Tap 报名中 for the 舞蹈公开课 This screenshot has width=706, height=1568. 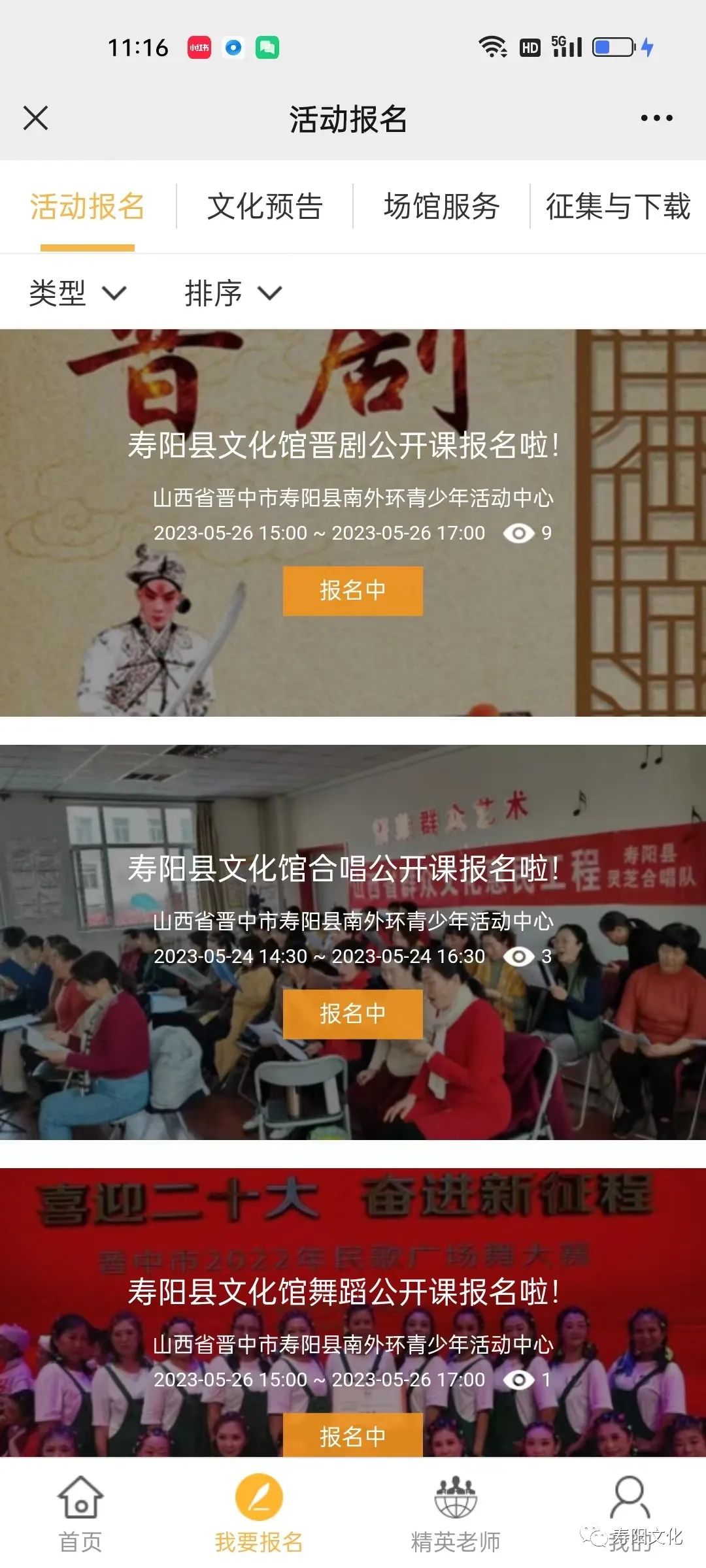pyautogui.click(x=352, y=1435)
